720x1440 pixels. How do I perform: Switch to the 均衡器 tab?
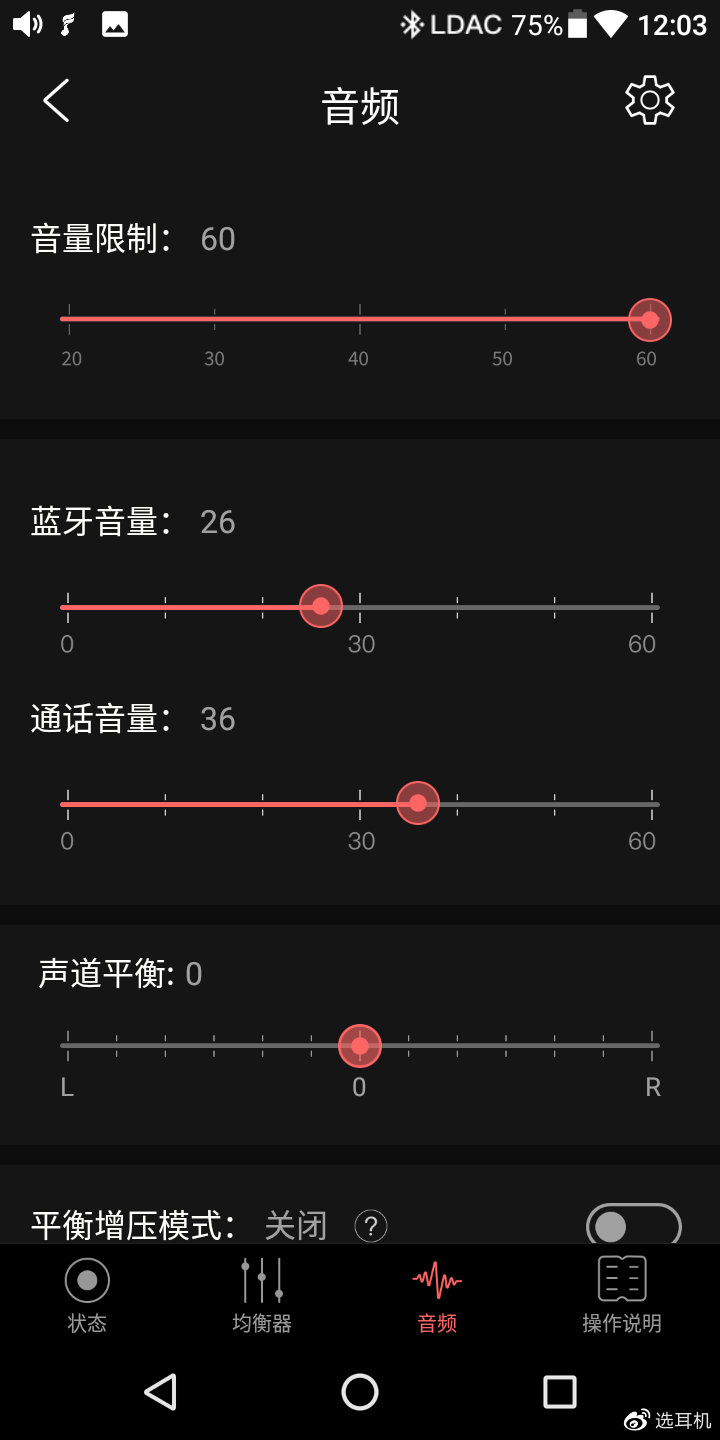pos(262,1295)
